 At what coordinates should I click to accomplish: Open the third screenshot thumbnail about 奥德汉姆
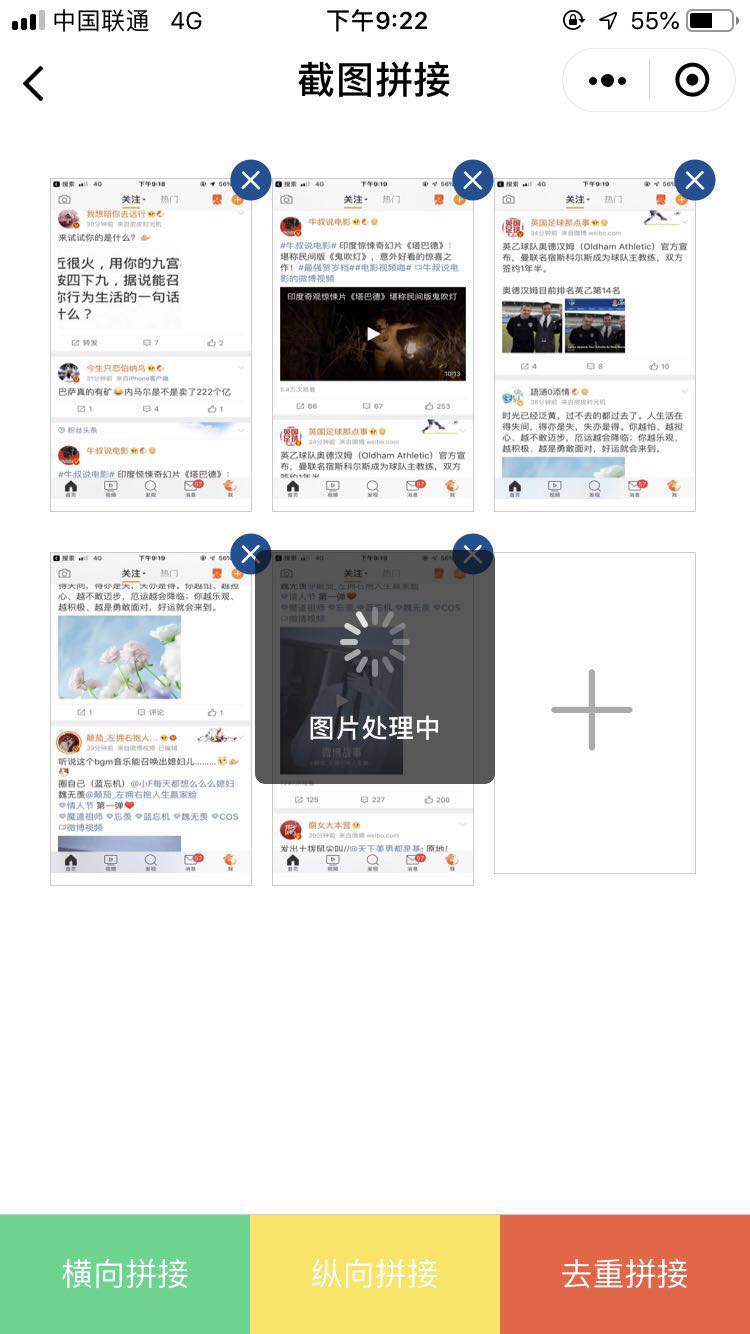[x=595, y=345]
